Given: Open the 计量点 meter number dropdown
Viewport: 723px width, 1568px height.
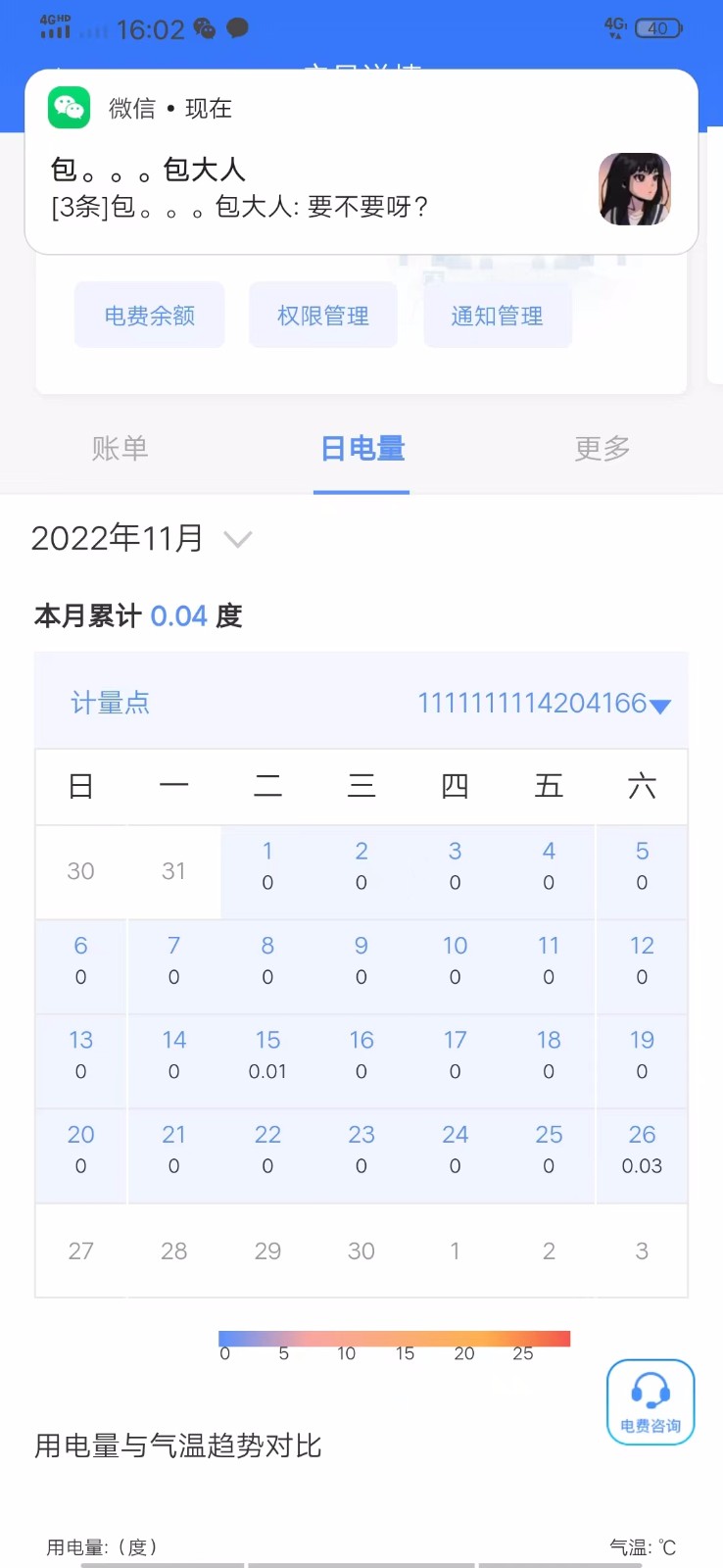Looking at the screenshot, I should pos(544,704).
